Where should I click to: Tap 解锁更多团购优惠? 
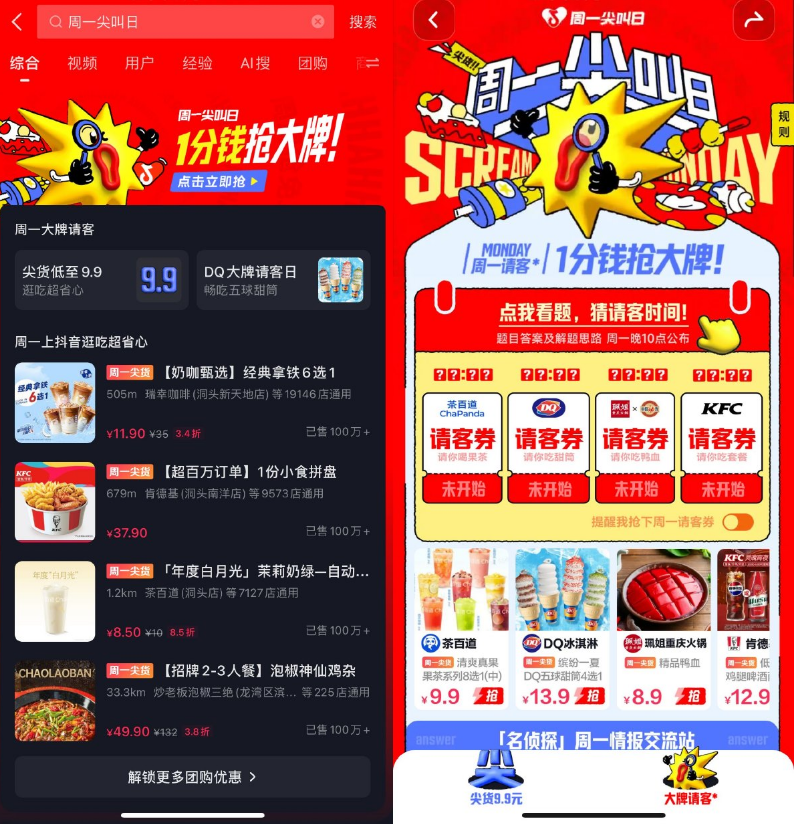(x=192, y=776)
